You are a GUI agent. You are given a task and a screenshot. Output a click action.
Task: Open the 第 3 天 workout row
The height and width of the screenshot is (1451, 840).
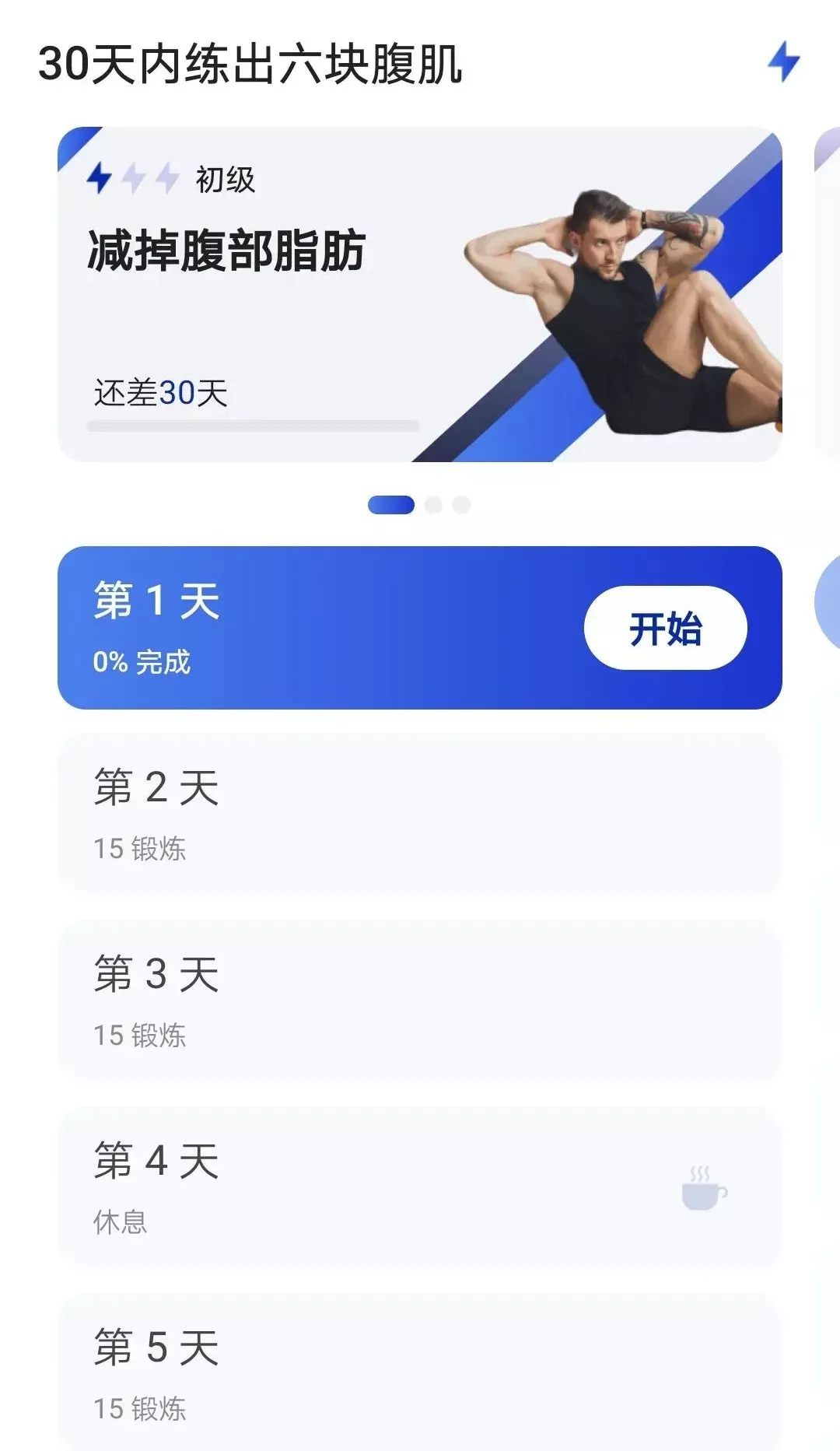[x=419, y=1001]
